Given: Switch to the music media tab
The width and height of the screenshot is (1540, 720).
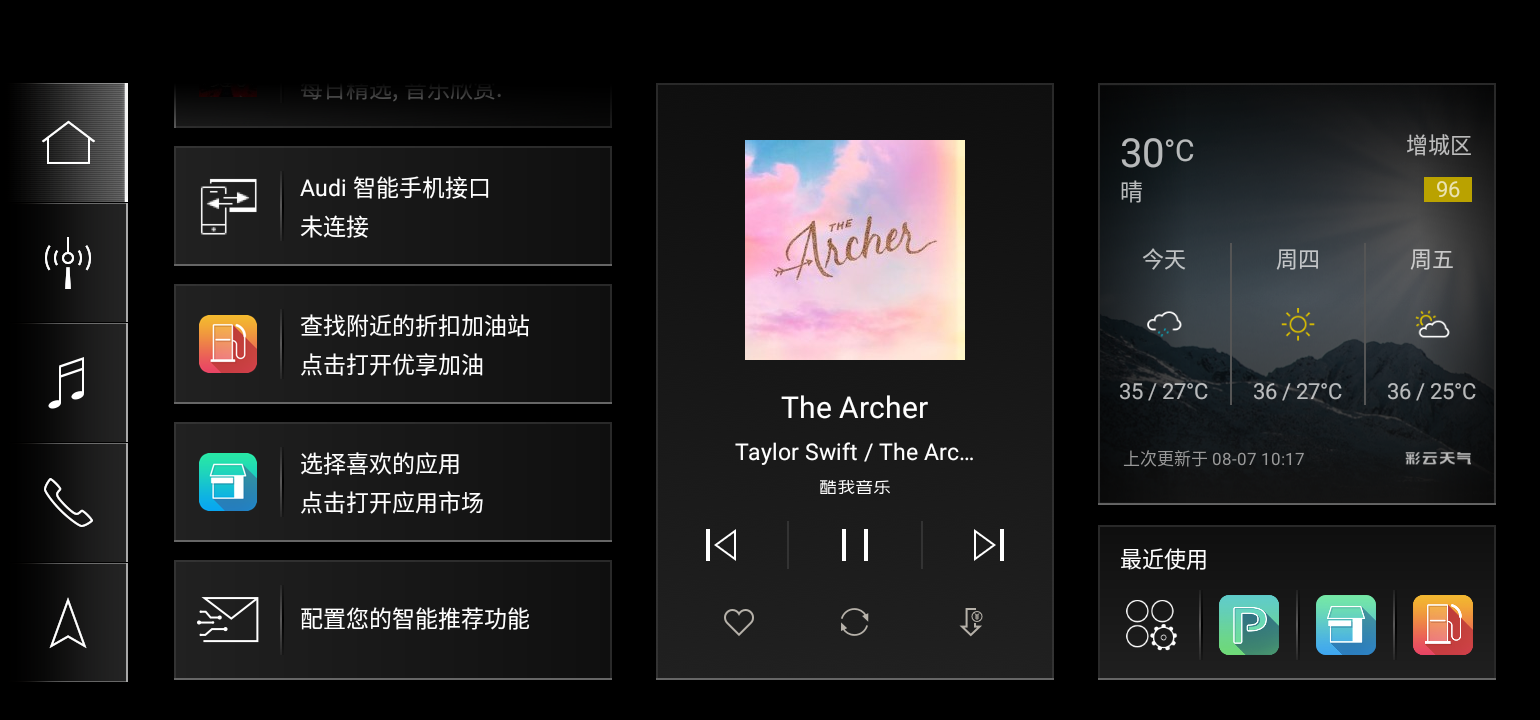Looking at the screenshot, I should point(68,383).
